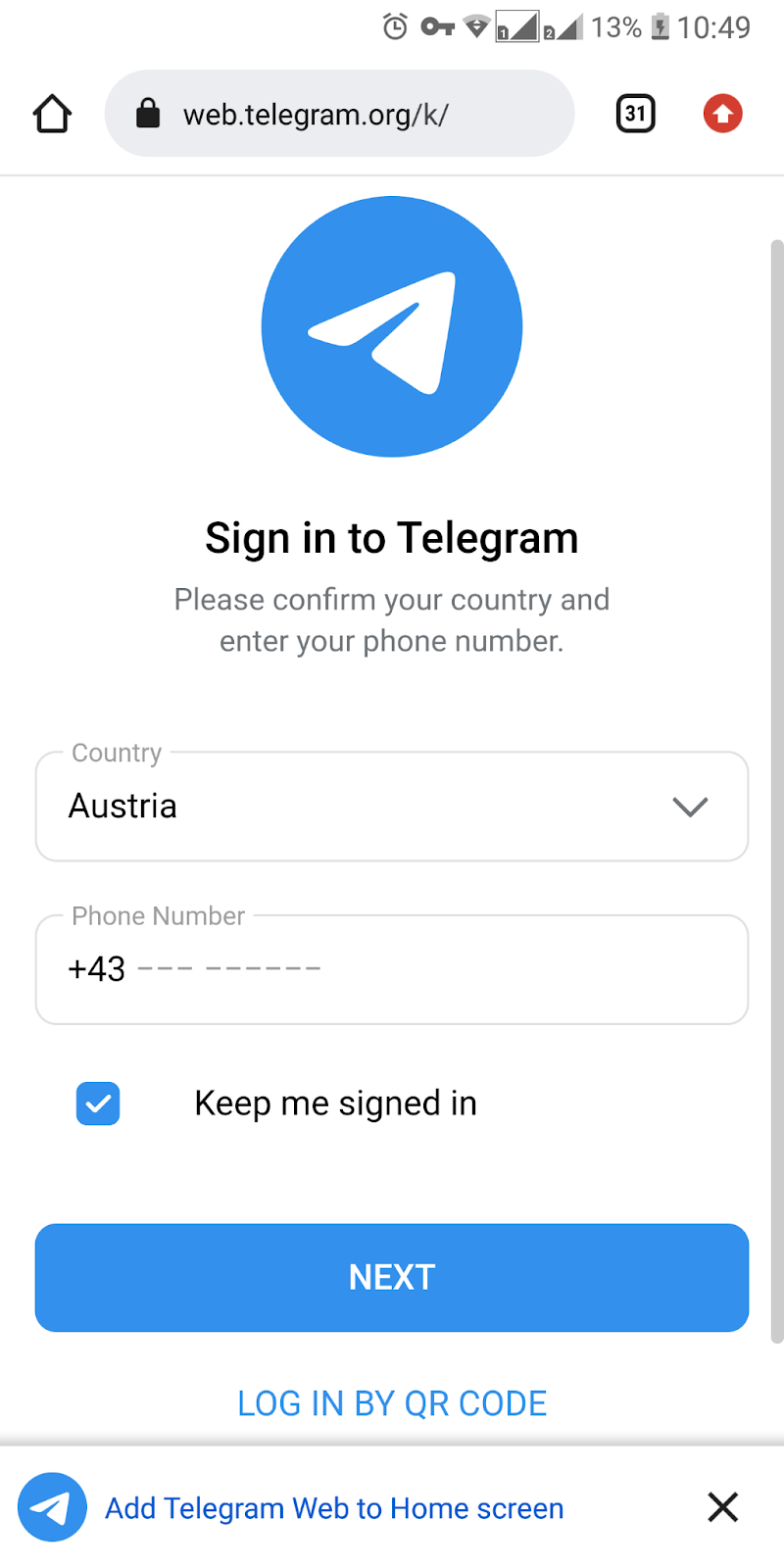Dismiss the Add to Home screen banner
Image resolution: width=784 pixels, height=1568 pixels.
pos(722,1507)
